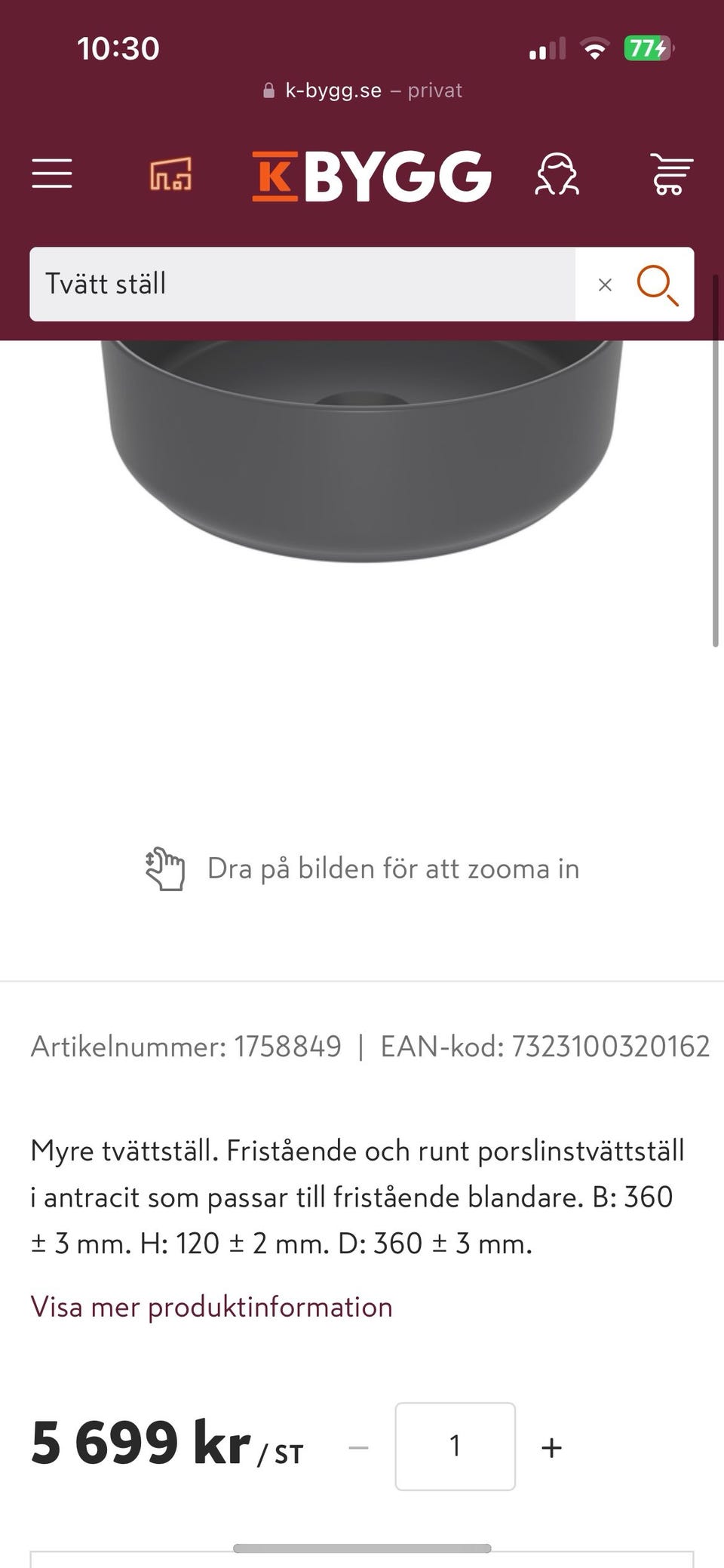This screenshot has width=724, height=1568.
Task: Tap the padlock icon in the address bar
Action: pyautogui.click(x=268, y=89)
